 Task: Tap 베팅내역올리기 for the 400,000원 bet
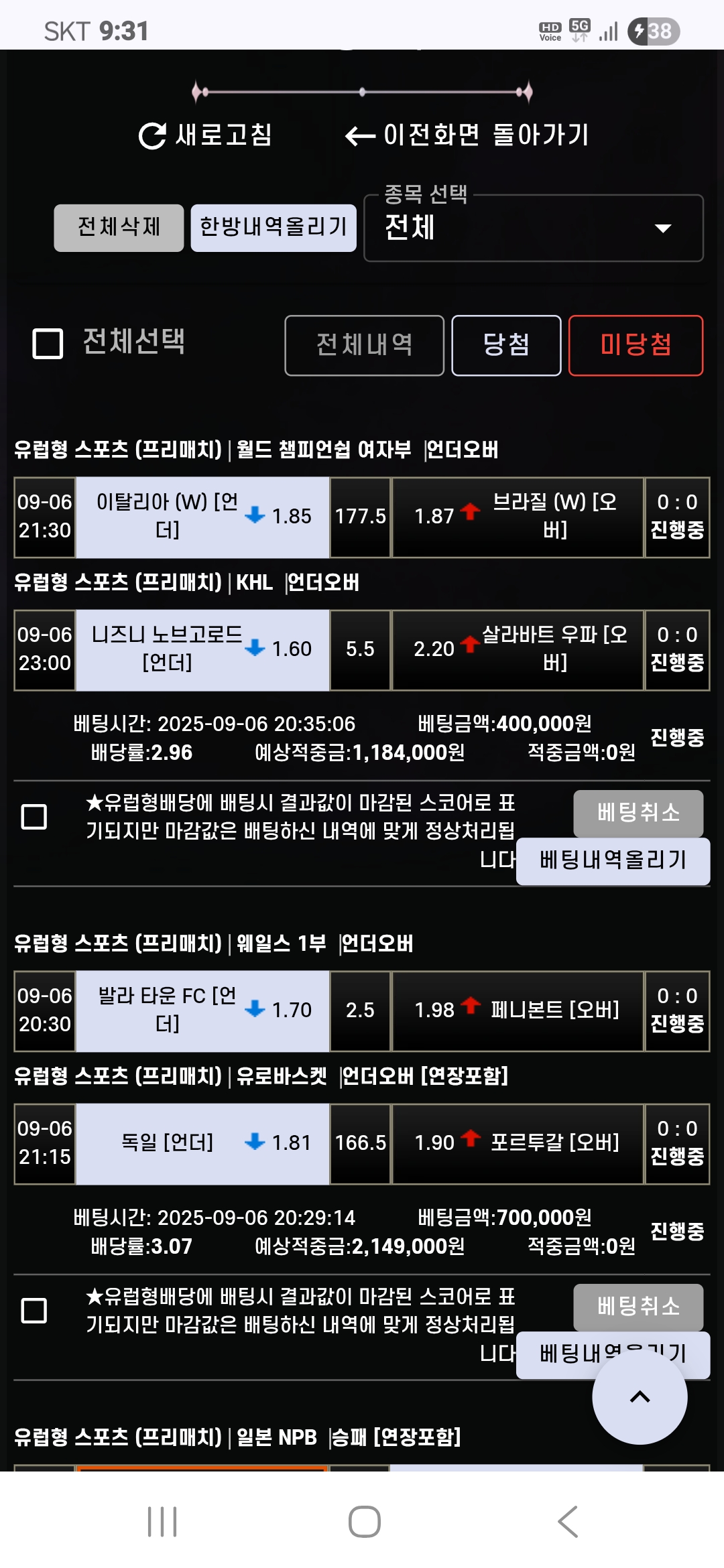click(613, 860)
